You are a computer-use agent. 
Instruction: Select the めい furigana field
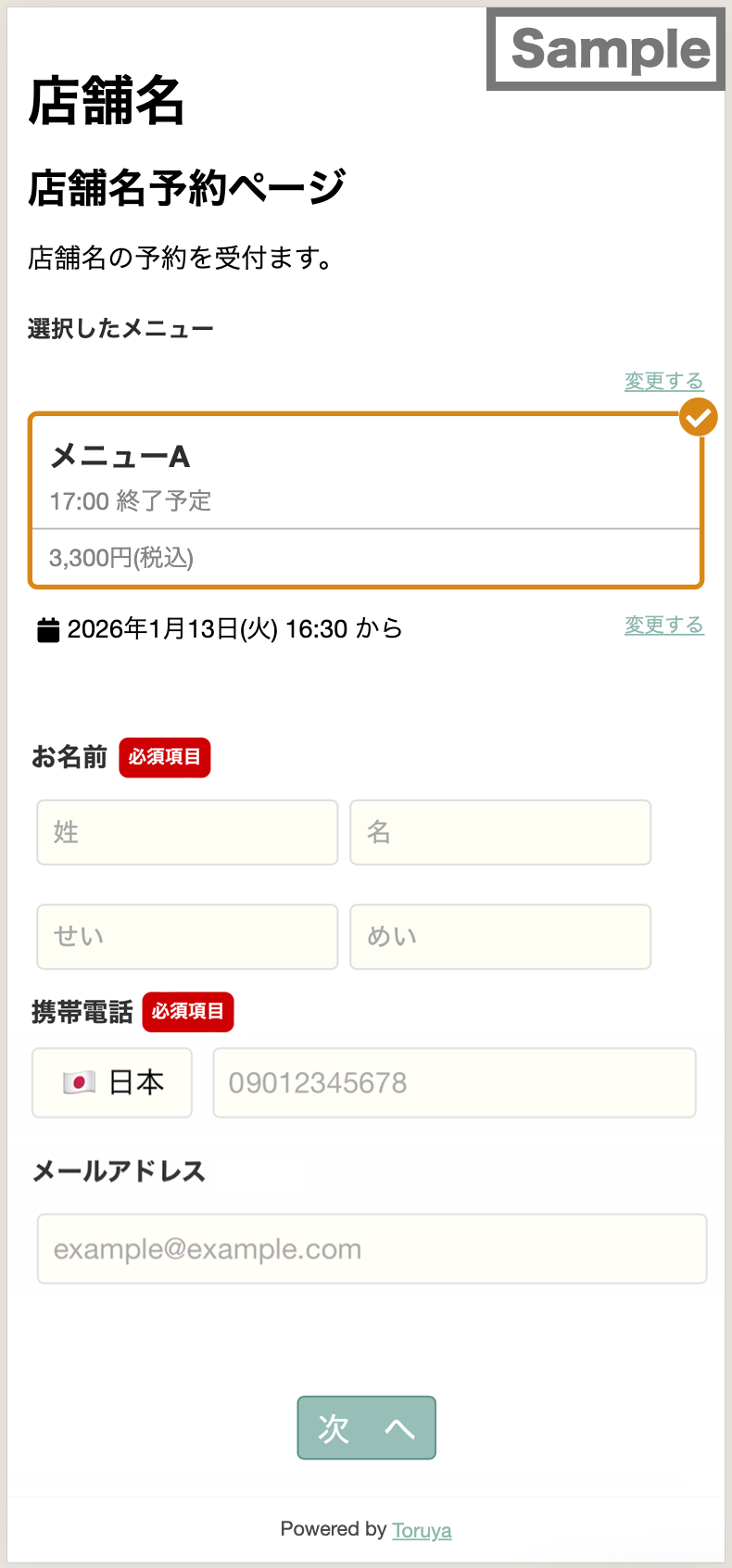pos(500,936)
